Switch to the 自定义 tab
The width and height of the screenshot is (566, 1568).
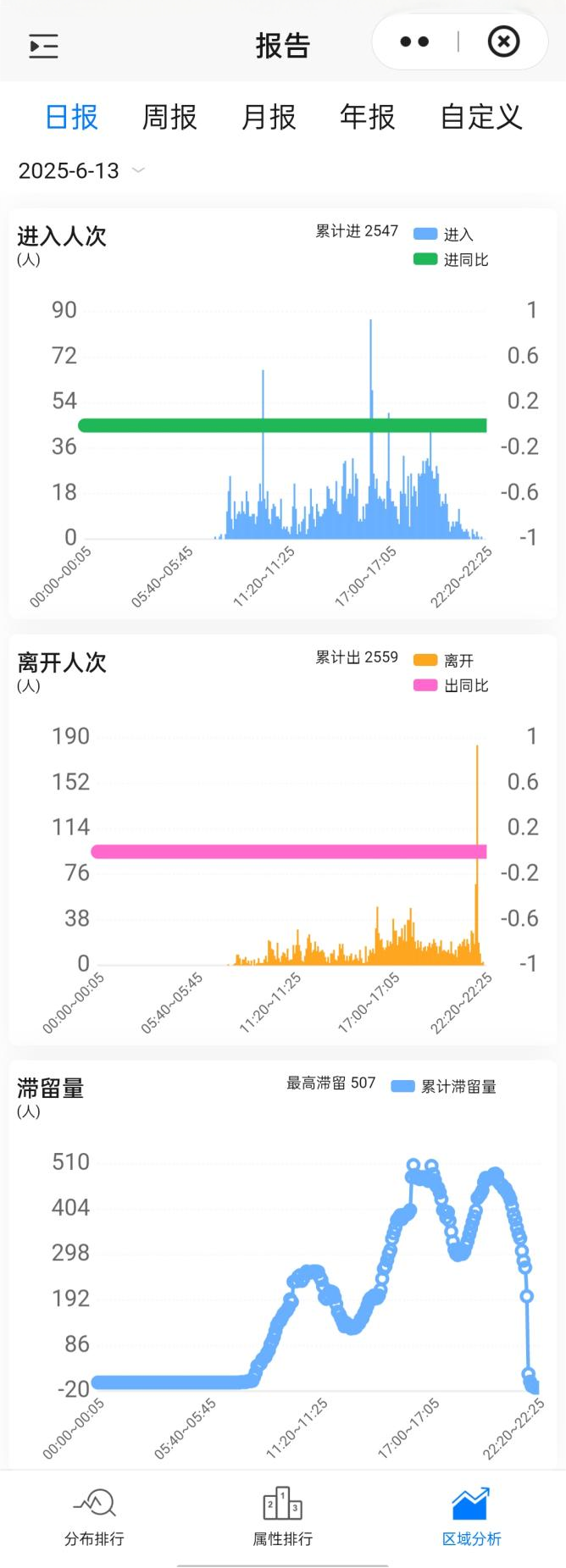(x=480, y=117)
